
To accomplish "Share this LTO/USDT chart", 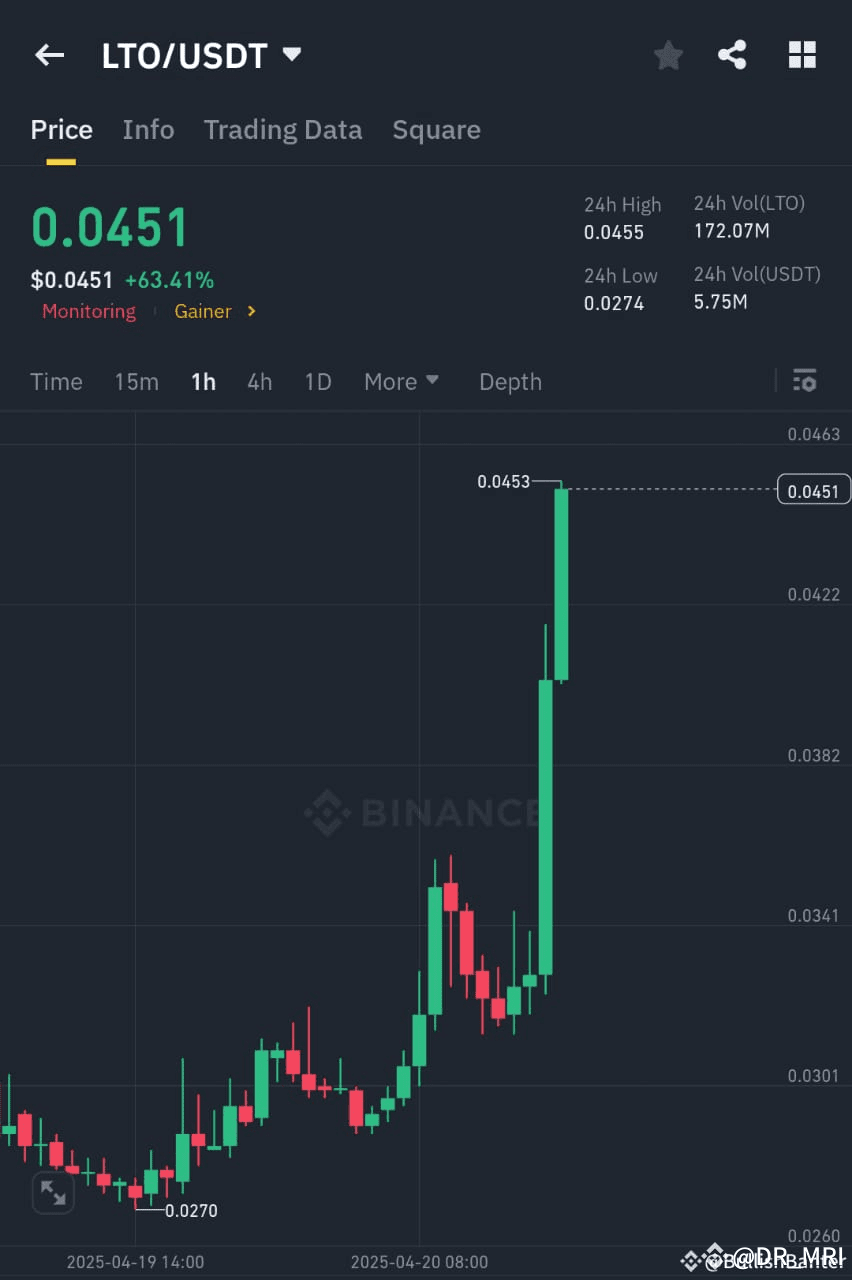I will [x=732, y=55].
